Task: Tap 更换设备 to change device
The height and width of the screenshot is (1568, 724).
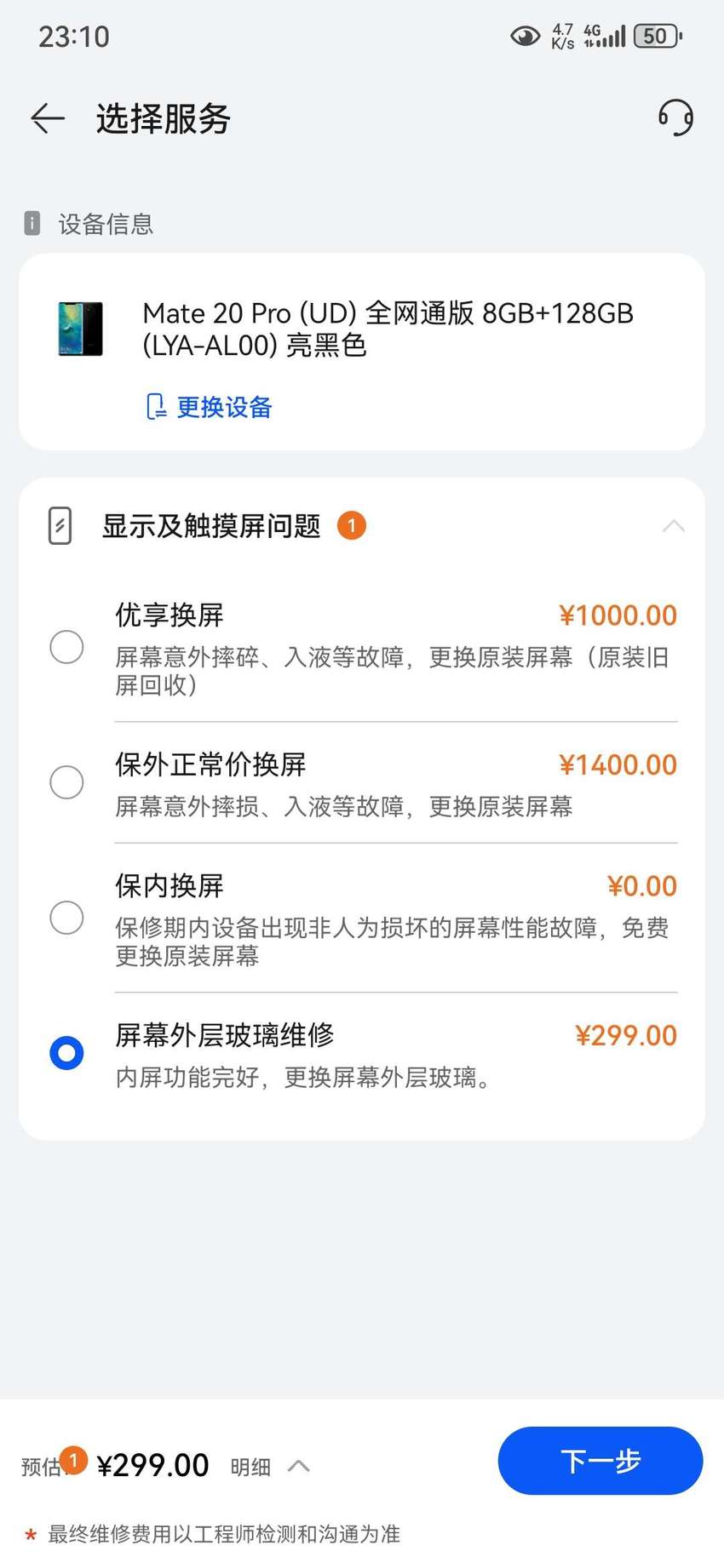Action: 209,407
